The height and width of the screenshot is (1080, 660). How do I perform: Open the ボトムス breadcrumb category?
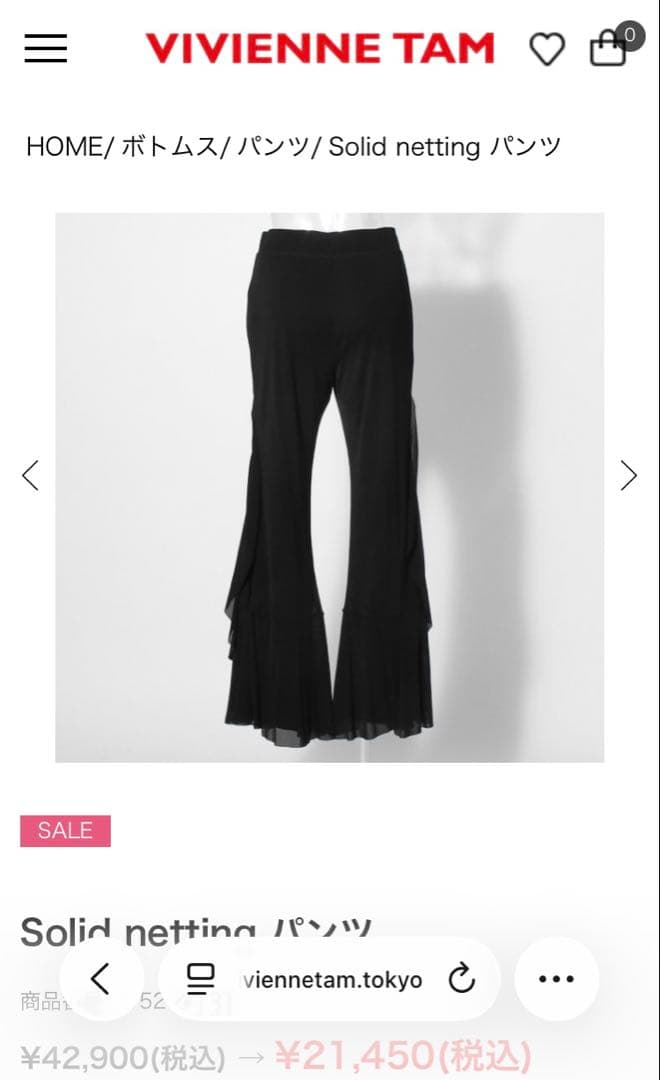click(x=169, y=147)
